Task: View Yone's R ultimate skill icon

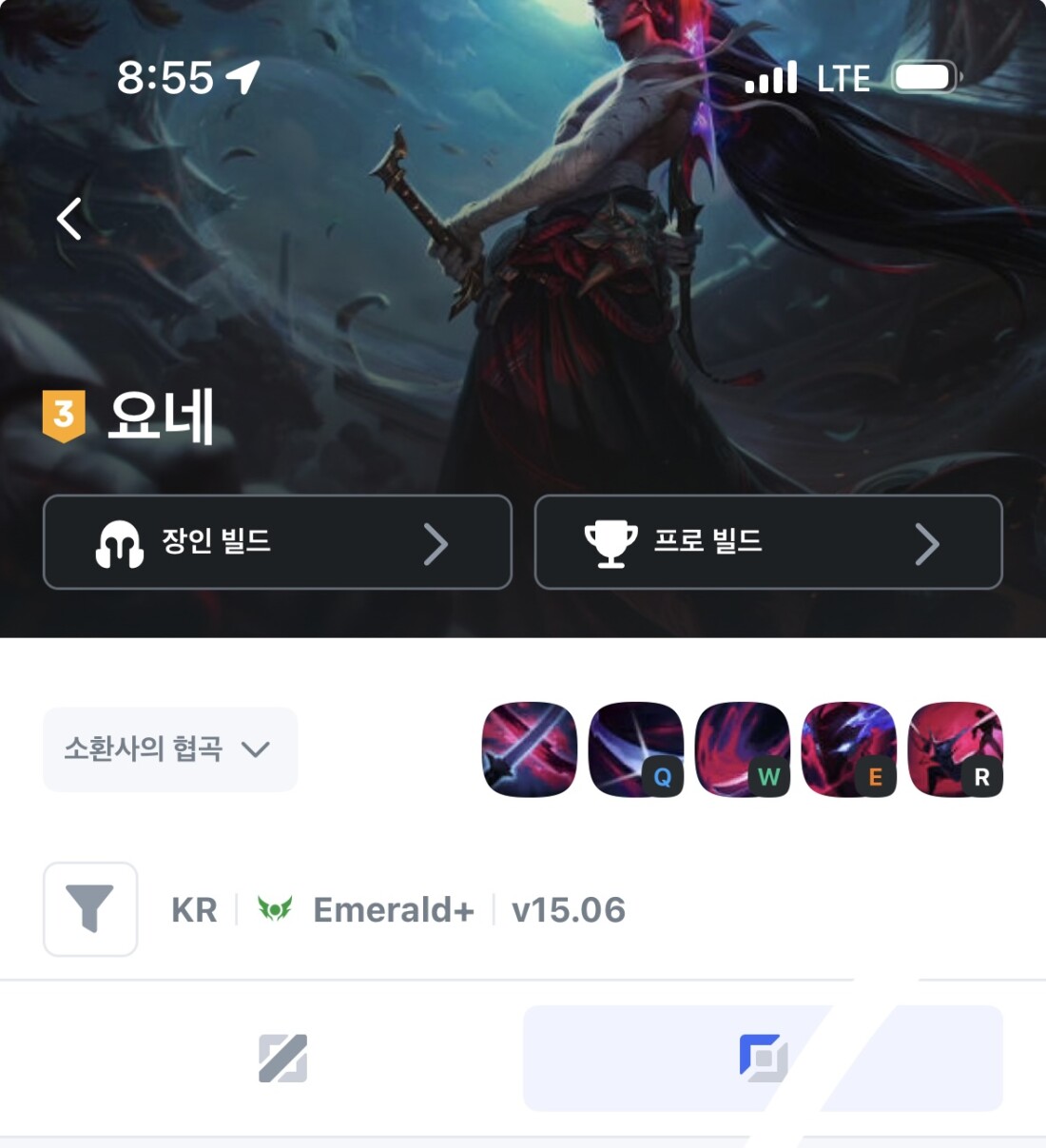Action: (956, 749)
